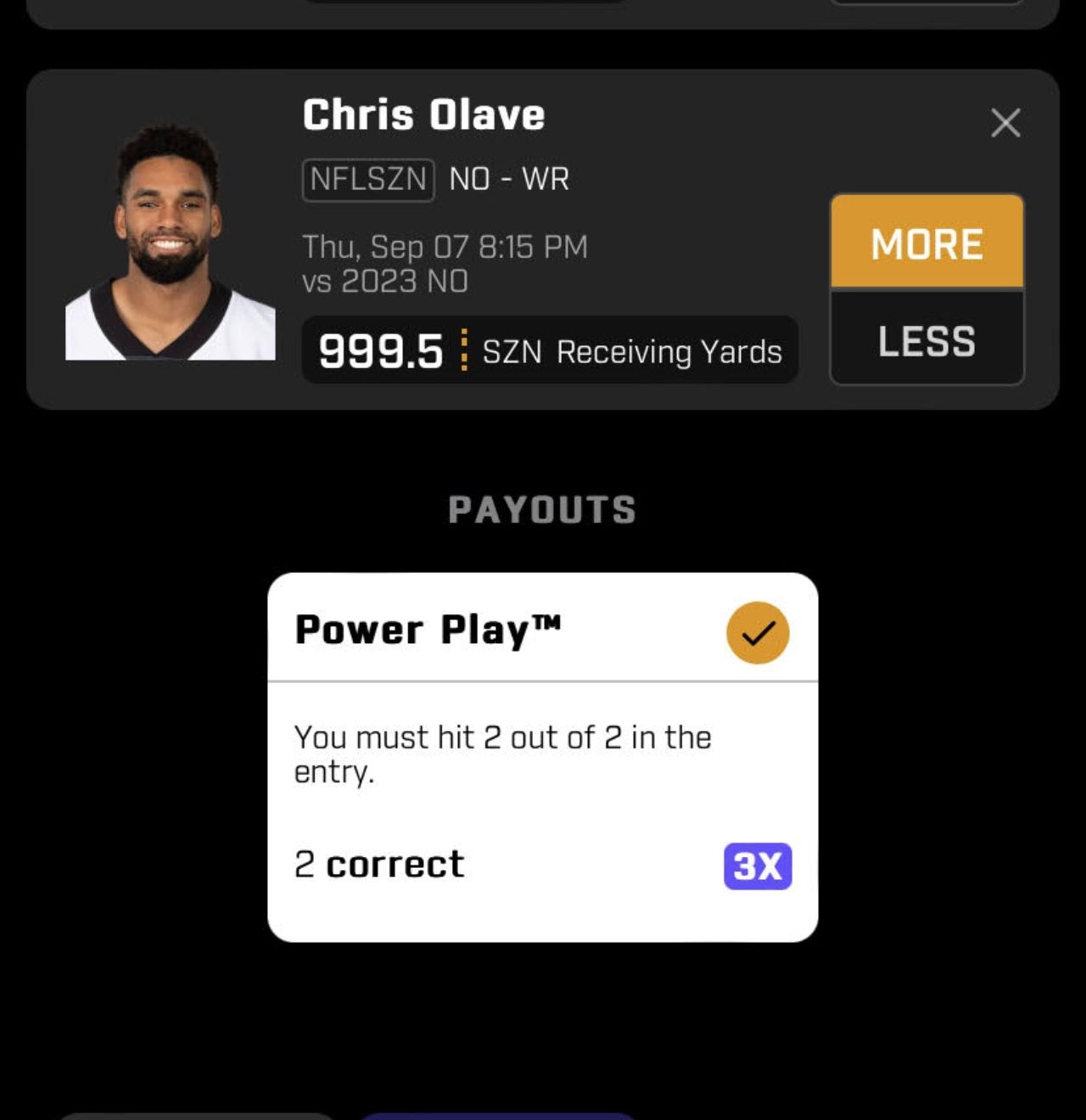This screenshot has height=1120, width=1086.
Task: Pick MORE for Chris Olave receiving yards
Action: point(926,243)
